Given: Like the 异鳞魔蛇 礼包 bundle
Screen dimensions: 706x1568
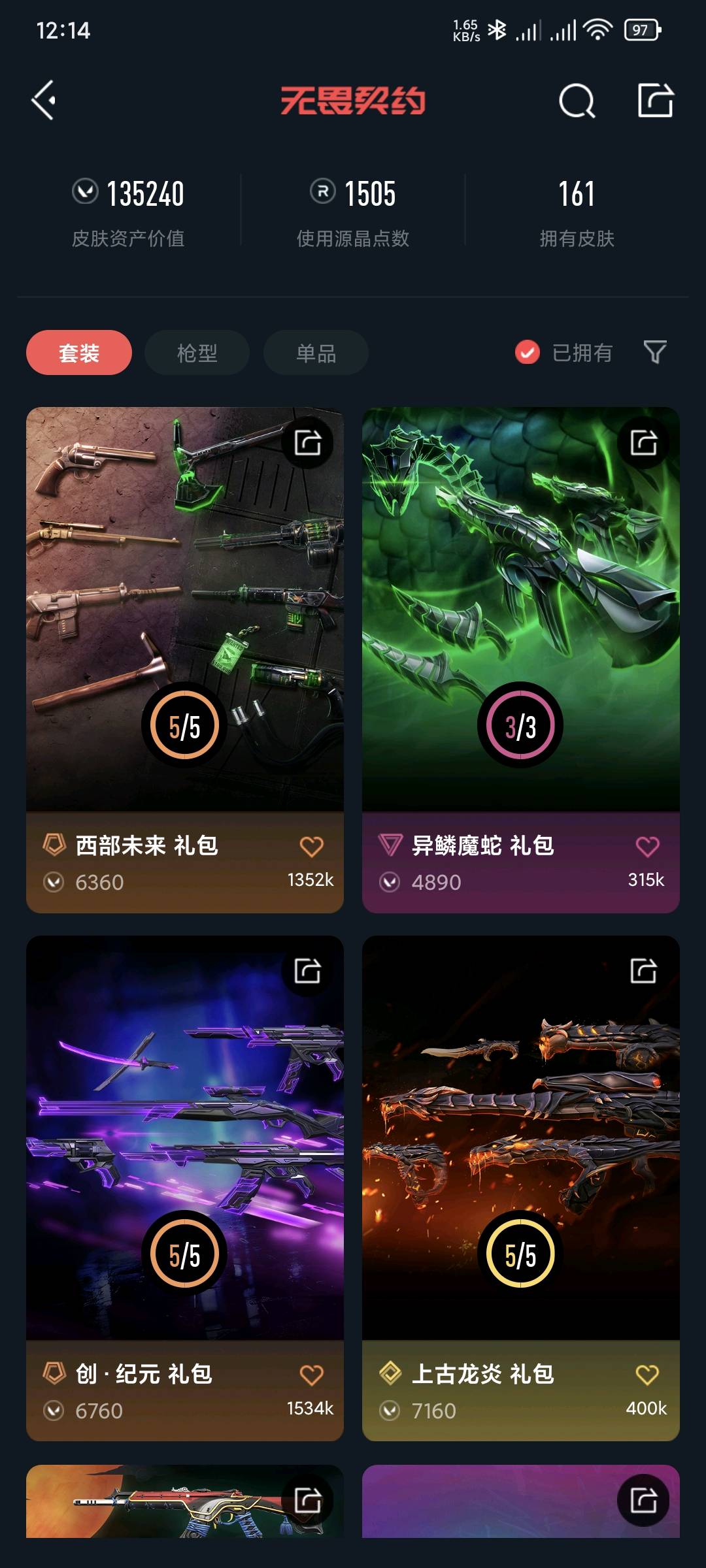Looking at the screenshot, I should pos(647,847).
